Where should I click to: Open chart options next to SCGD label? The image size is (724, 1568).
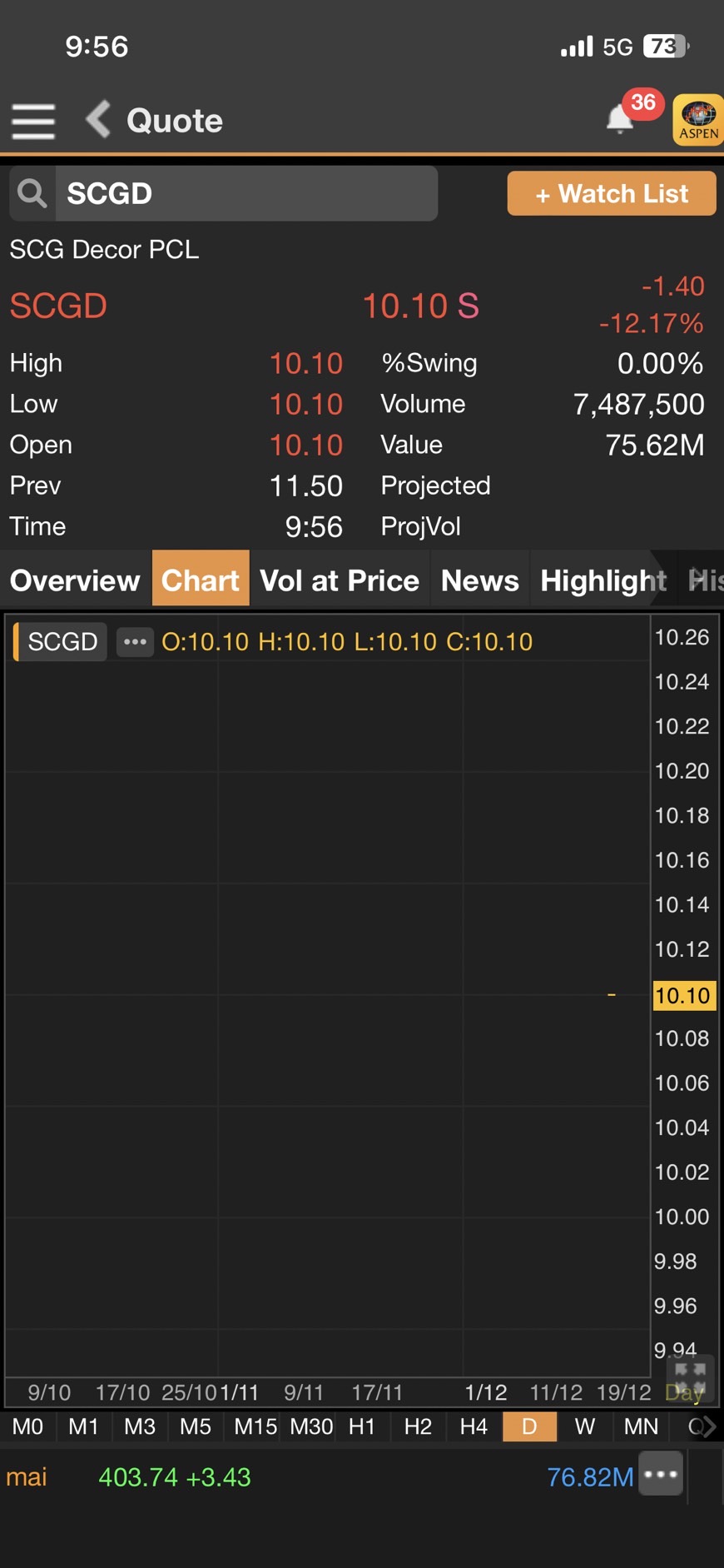[x=135, y=642]
